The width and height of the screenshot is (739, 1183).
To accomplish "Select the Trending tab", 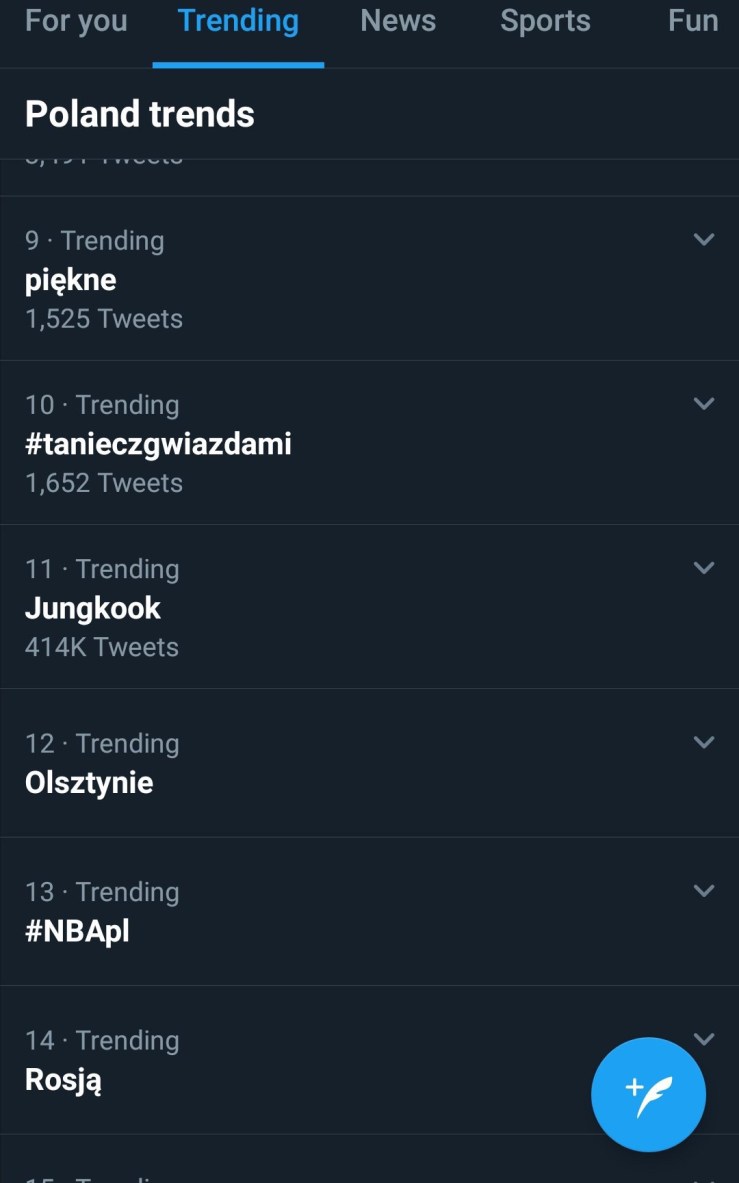I will coord(238,21).
